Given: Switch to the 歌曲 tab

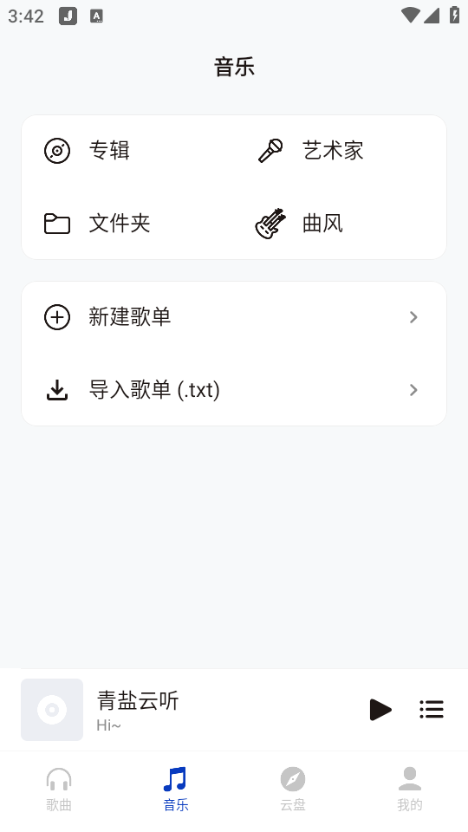Looking at the screenshot, I should (x=58, y=790).
